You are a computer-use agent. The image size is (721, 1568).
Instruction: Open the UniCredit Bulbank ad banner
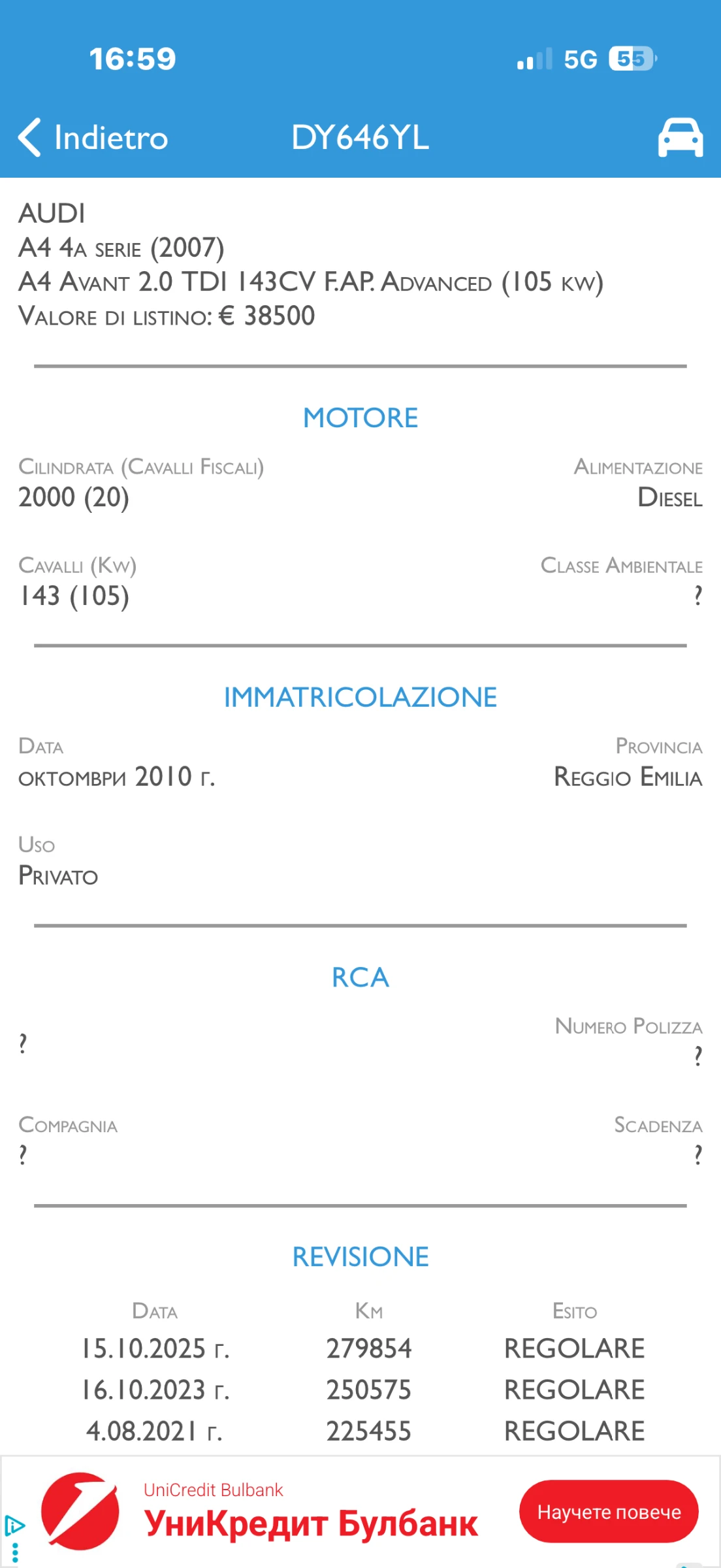click(x=360, y=1511)
